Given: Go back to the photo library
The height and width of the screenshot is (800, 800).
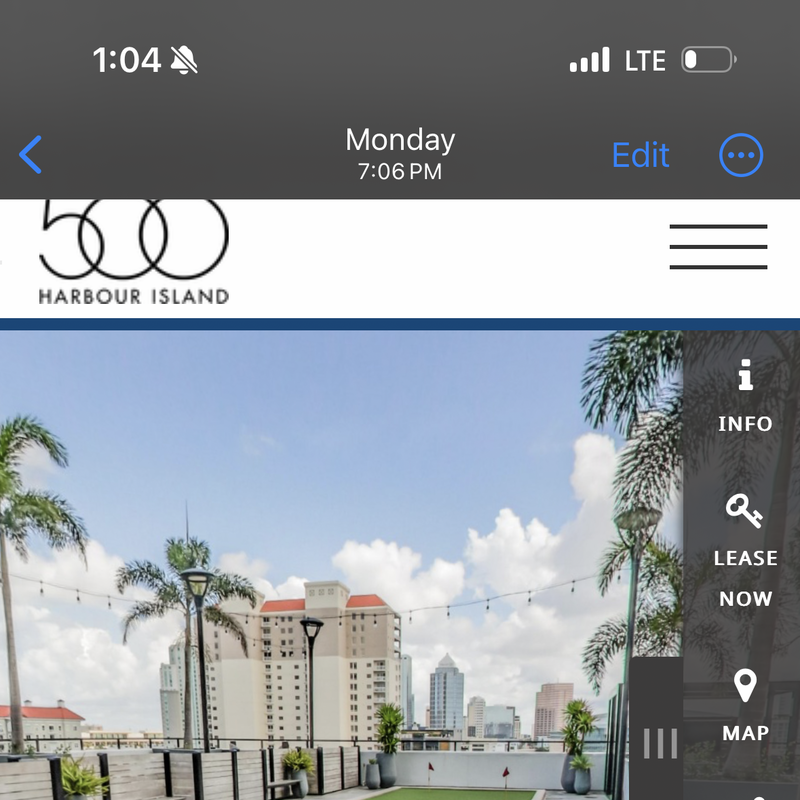Looking at the screenshot, I should [x=31, y=155].
